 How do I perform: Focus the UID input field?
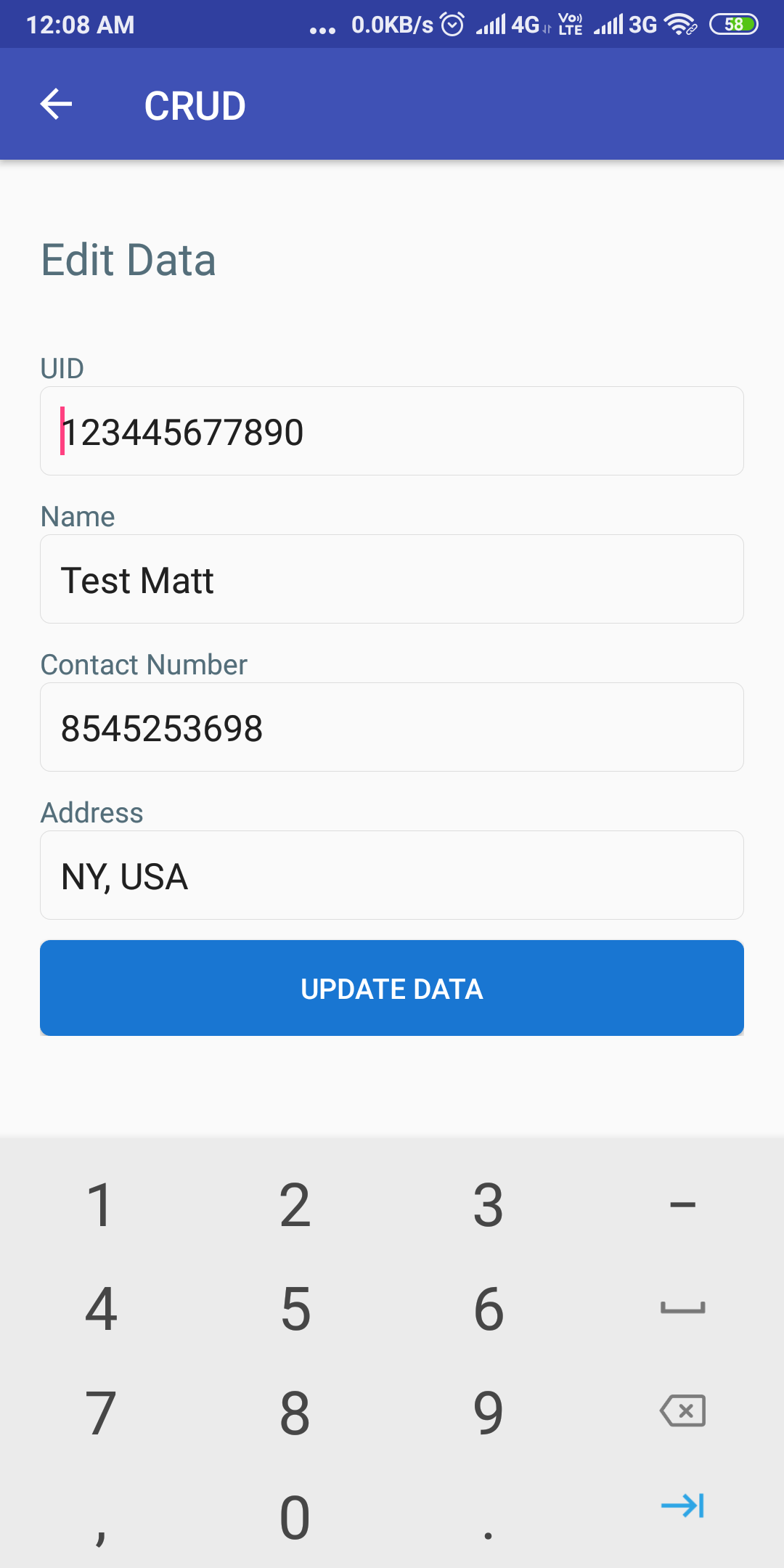(392, 431)
